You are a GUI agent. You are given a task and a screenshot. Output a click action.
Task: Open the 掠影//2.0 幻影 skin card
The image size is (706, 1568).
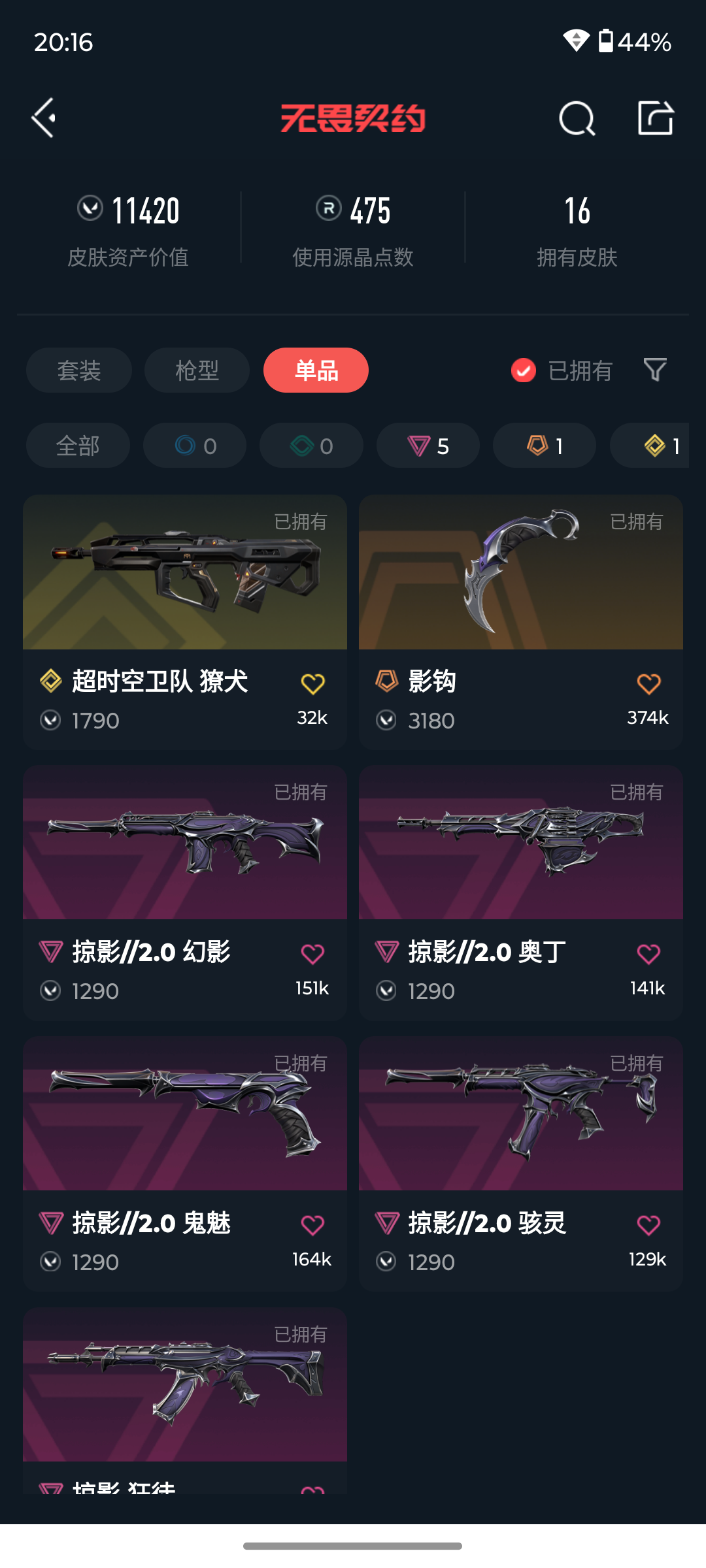point(185,892)
